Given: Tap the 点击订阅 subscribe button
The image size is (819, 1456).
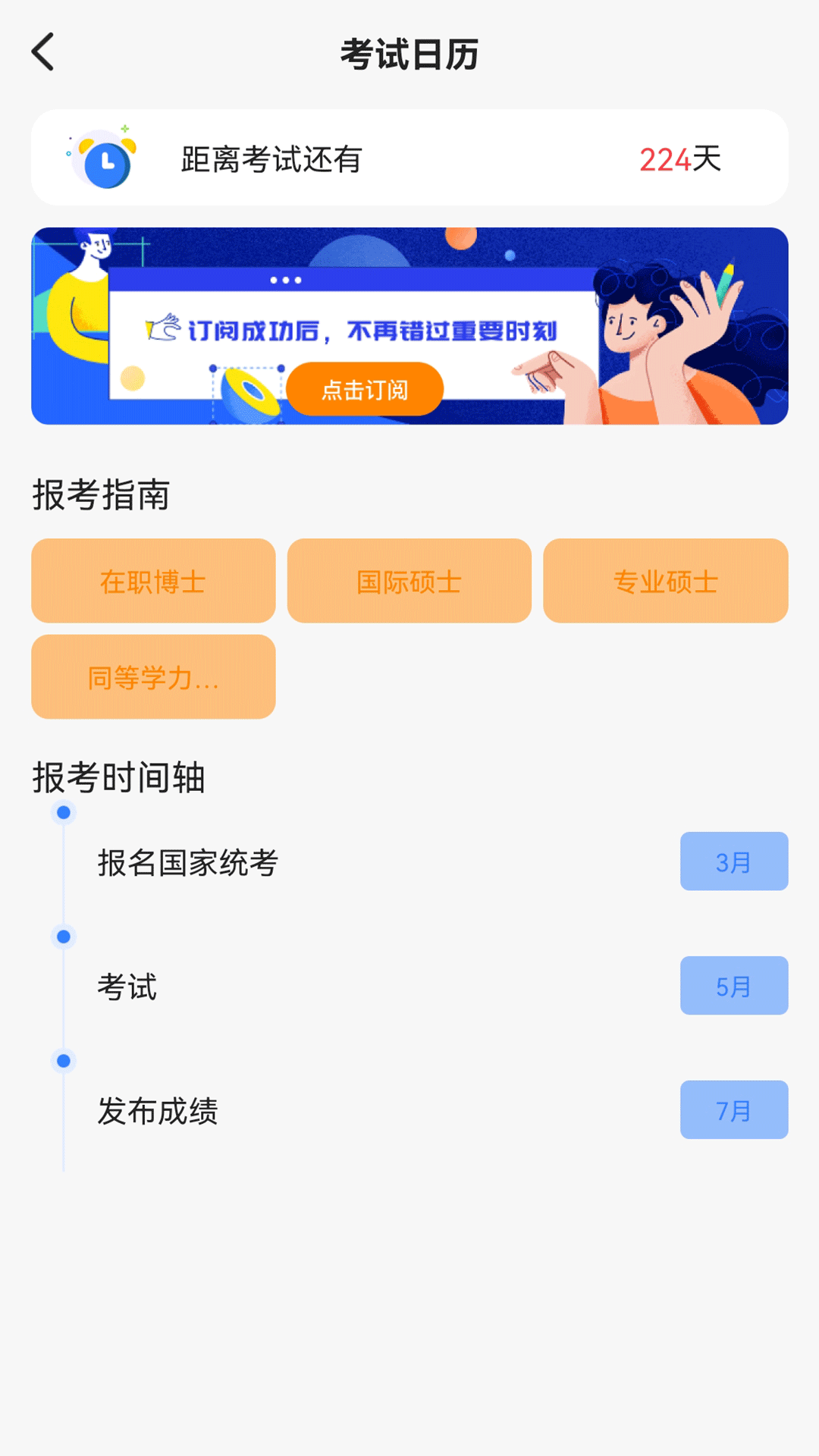Looking at the screenshot, I should tap(365, 389).
